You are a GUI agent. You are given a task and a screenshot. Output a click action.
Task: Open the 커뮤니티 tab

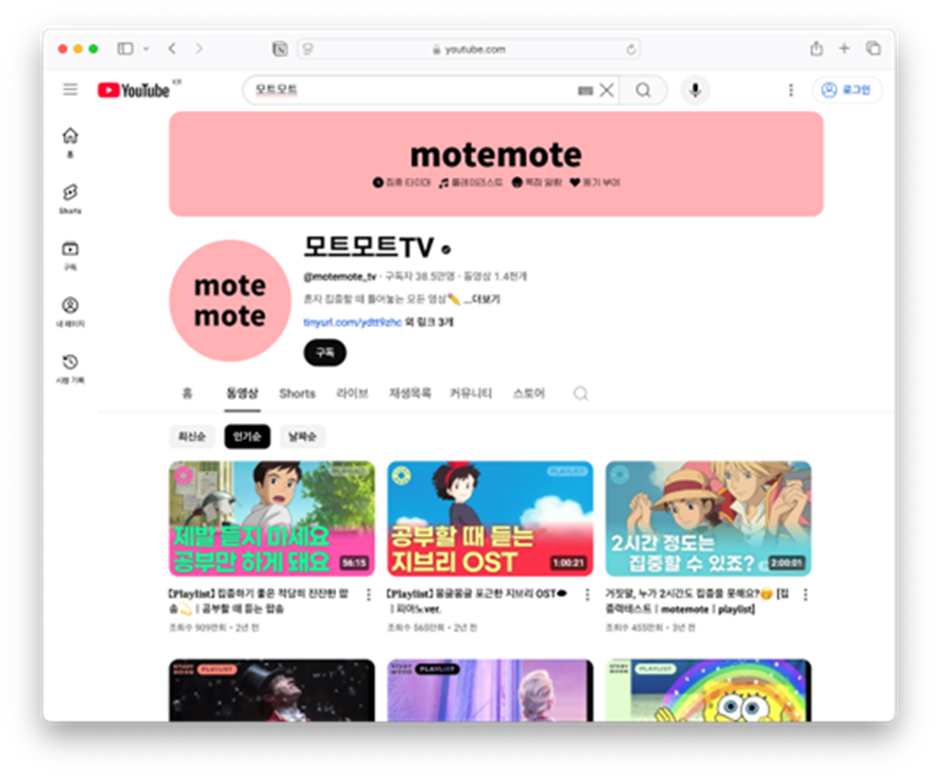tap(471, 394)
